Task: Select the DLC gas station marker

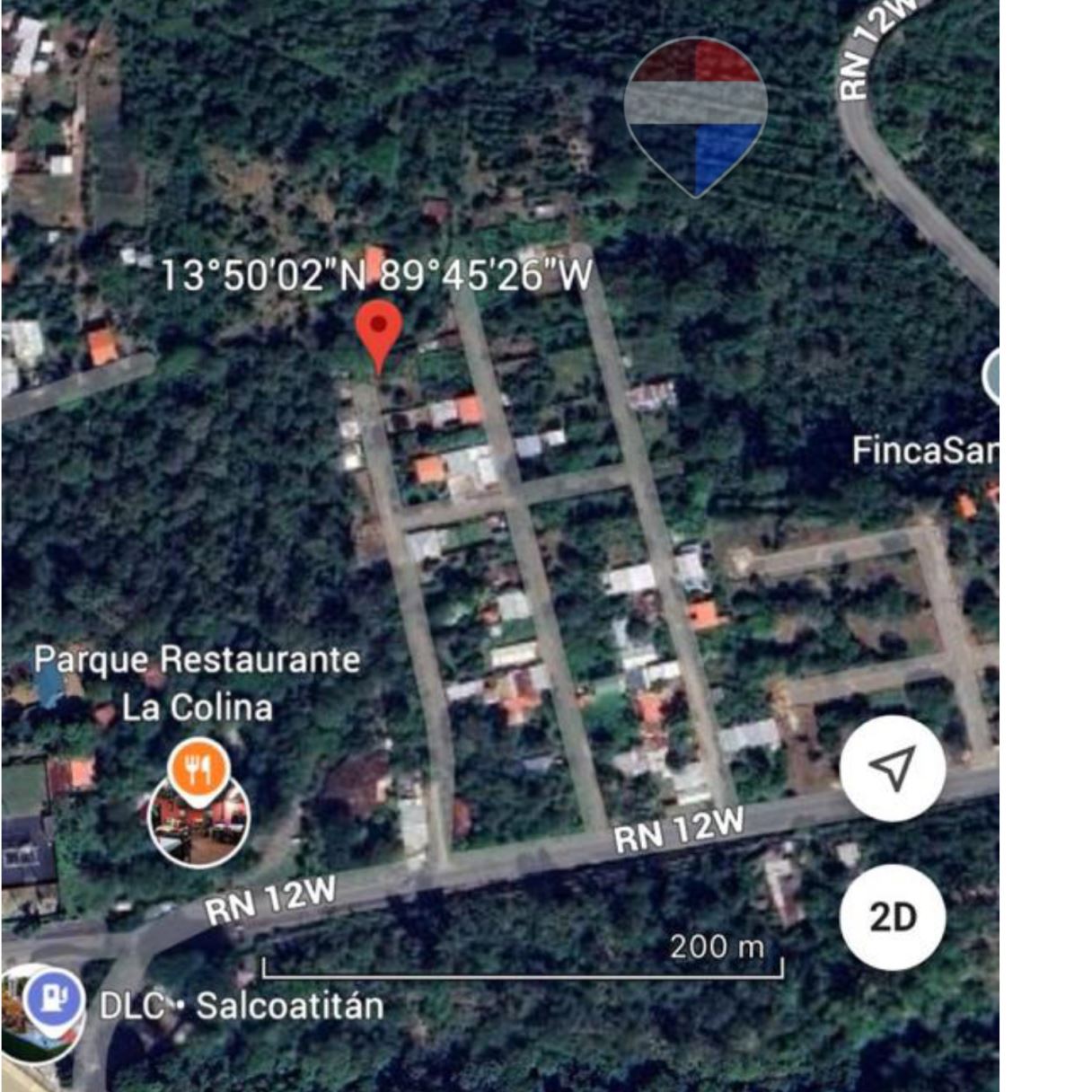Action: [x=57, y=999]
